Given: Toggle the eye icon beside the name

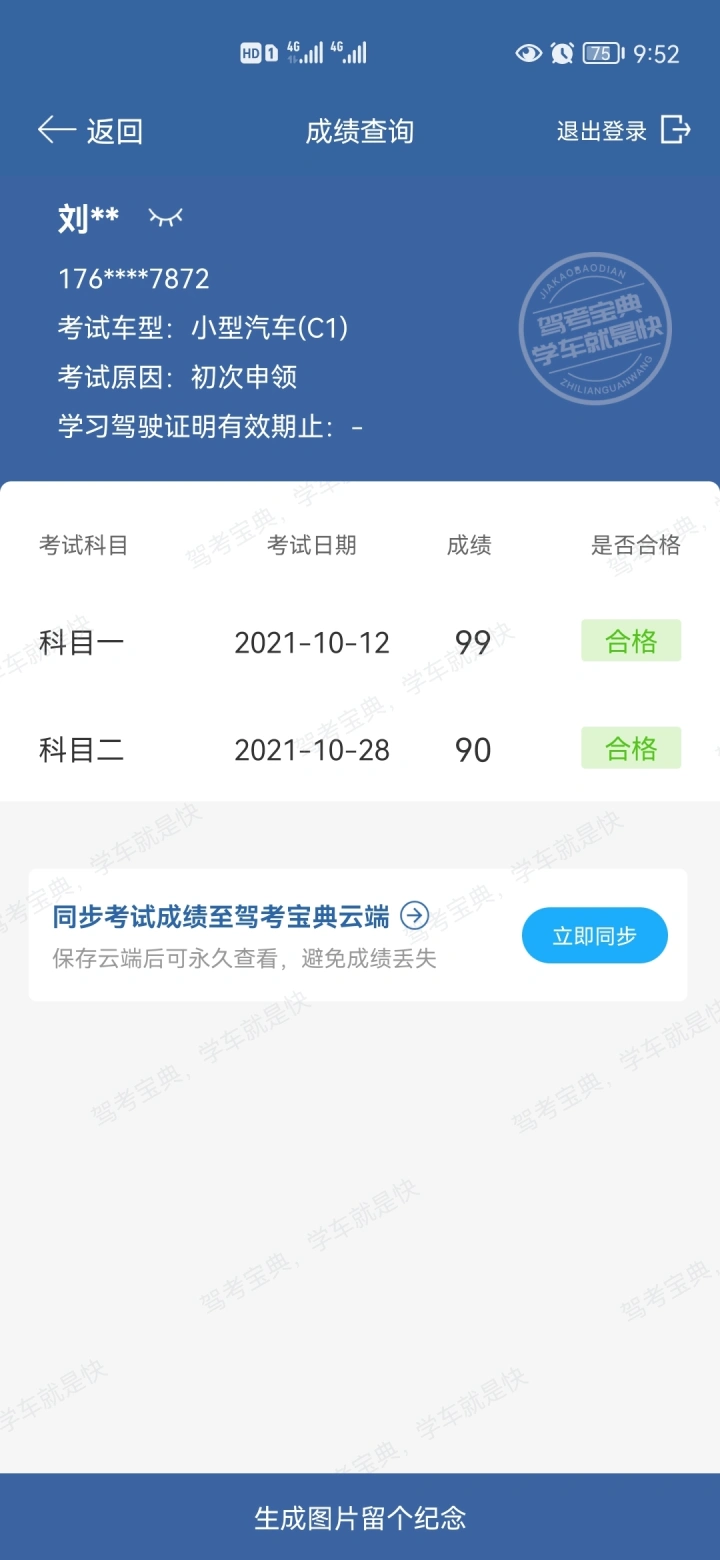Looking at the screenshot, I should point(166,217).
